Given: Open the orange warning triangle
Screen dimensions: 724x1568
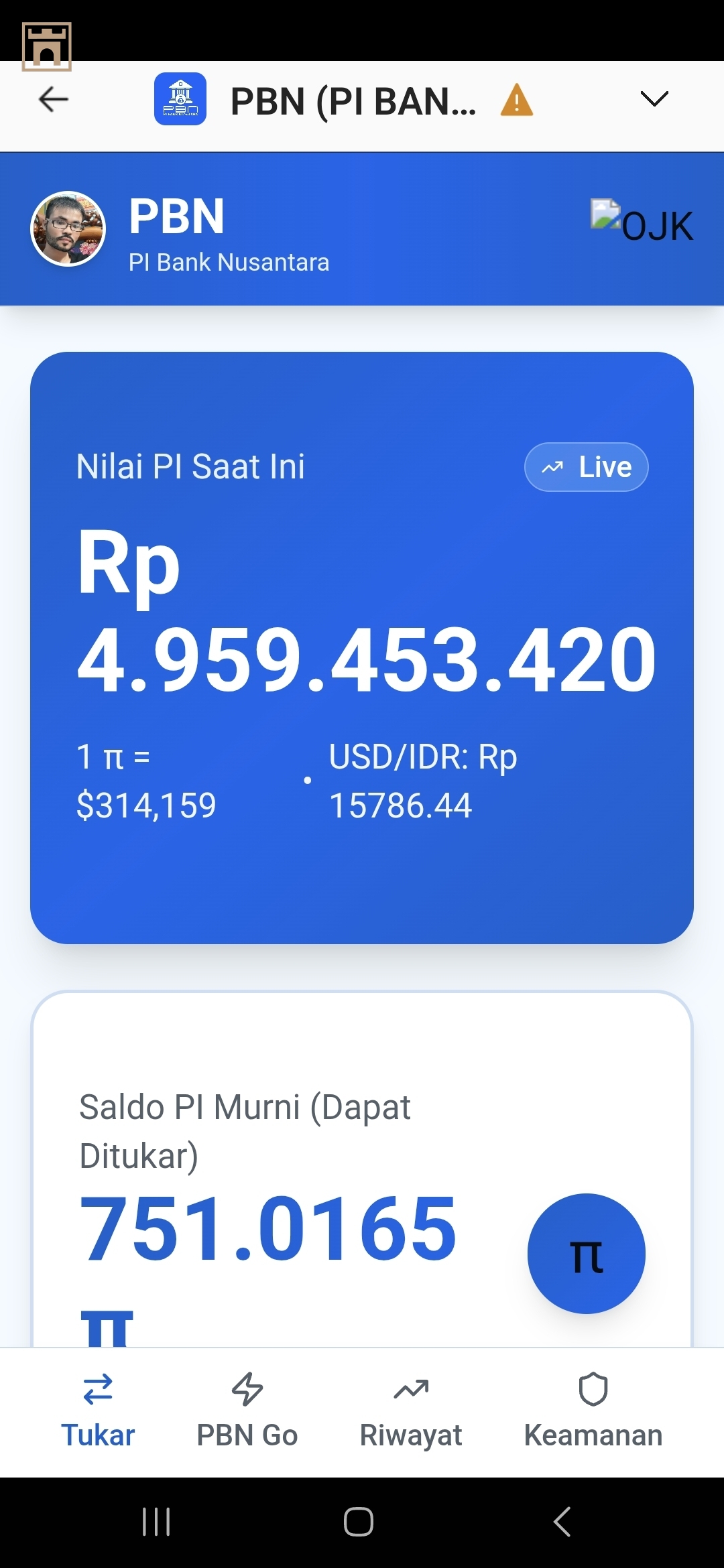Looking at the screenshot, I should point(517,101).
